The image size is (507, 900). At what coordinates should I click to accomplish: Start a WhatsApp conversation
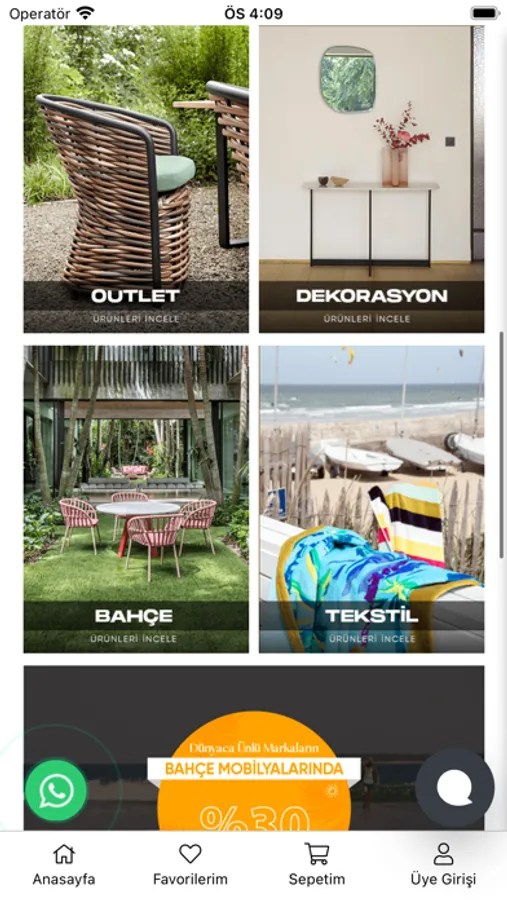coord(56,790)
